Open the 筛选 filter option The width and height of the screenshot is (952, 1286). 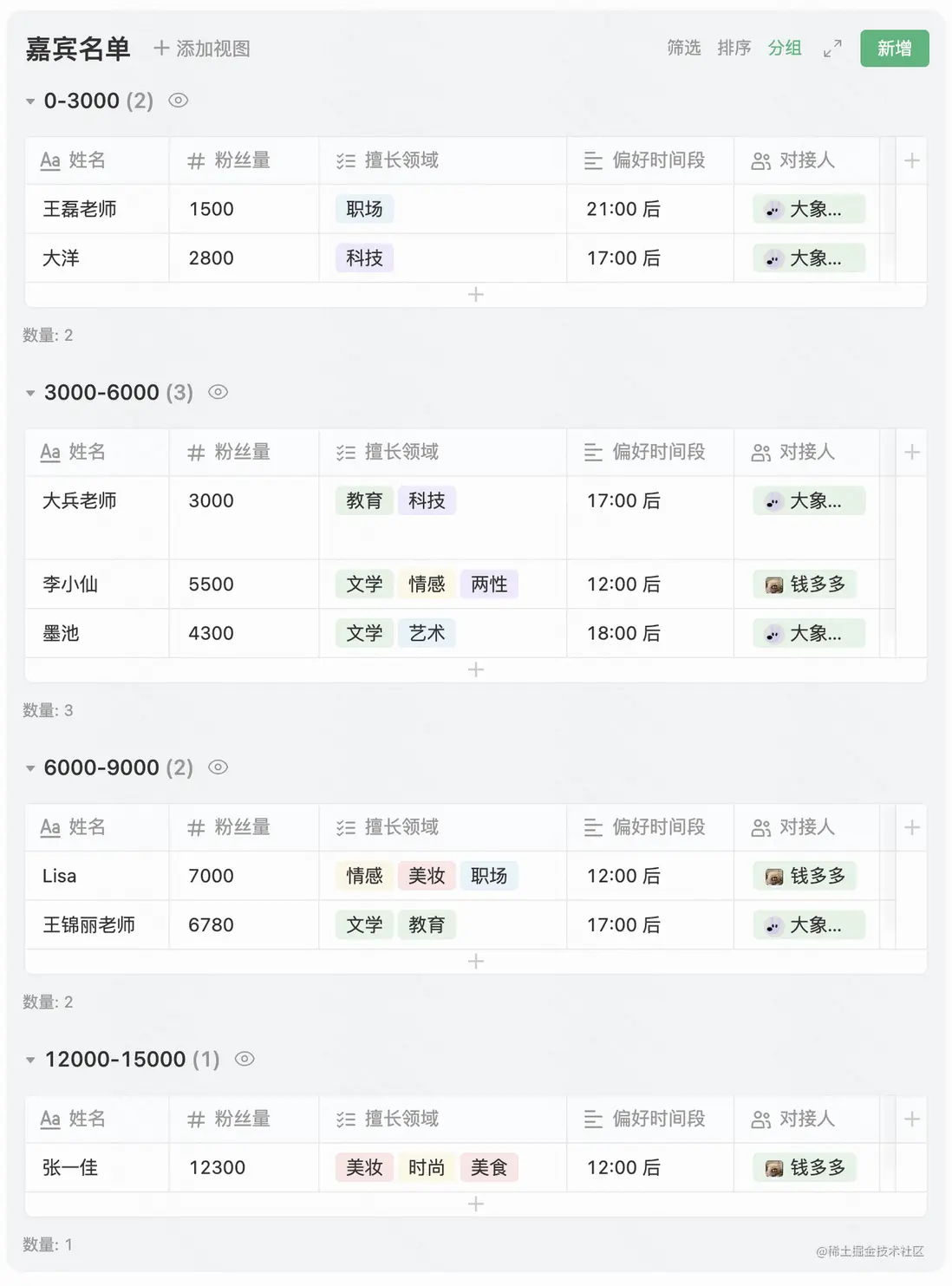[x=683, y=49]
